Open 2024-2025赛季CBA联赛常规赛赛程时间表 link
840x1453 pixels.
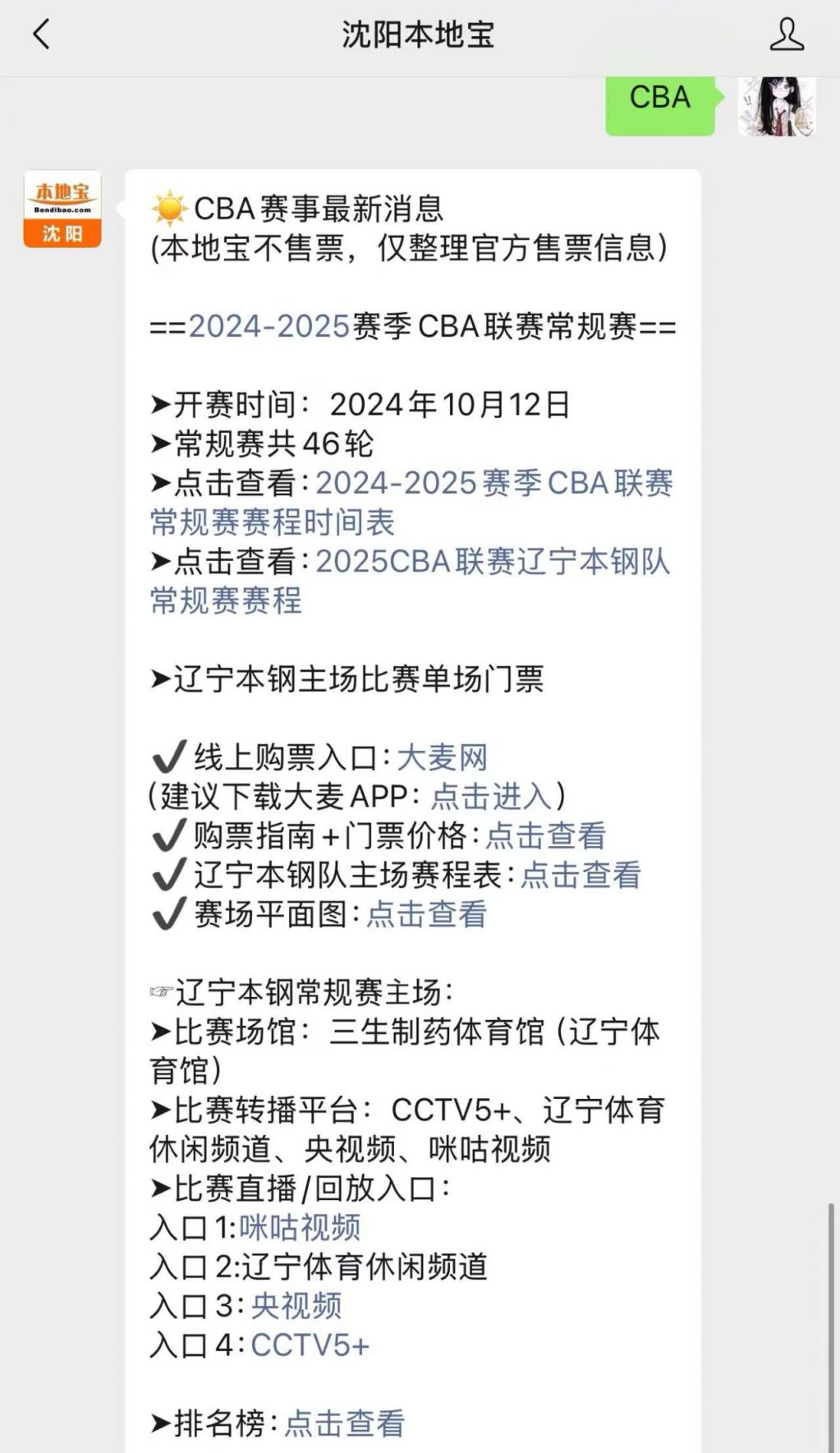(411, 503)
